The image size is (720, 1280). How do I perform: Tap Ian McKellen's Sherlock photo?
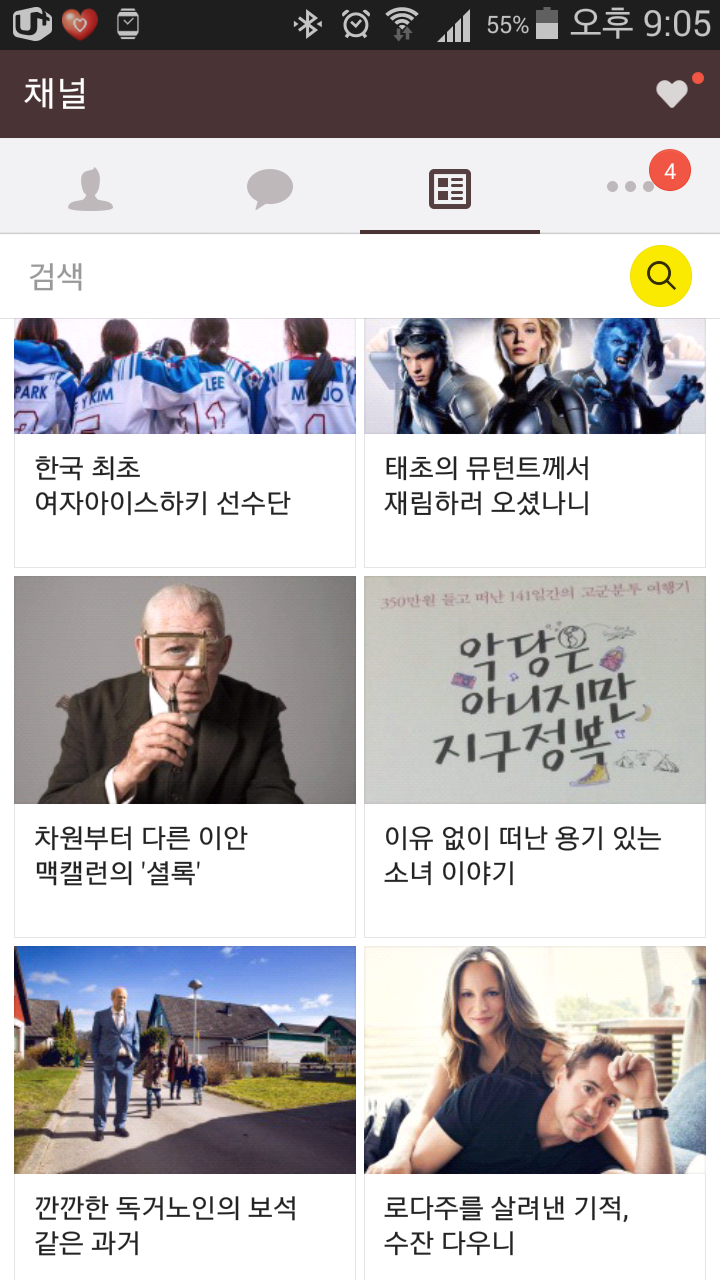pyautogui.click(x=185, y=690)
